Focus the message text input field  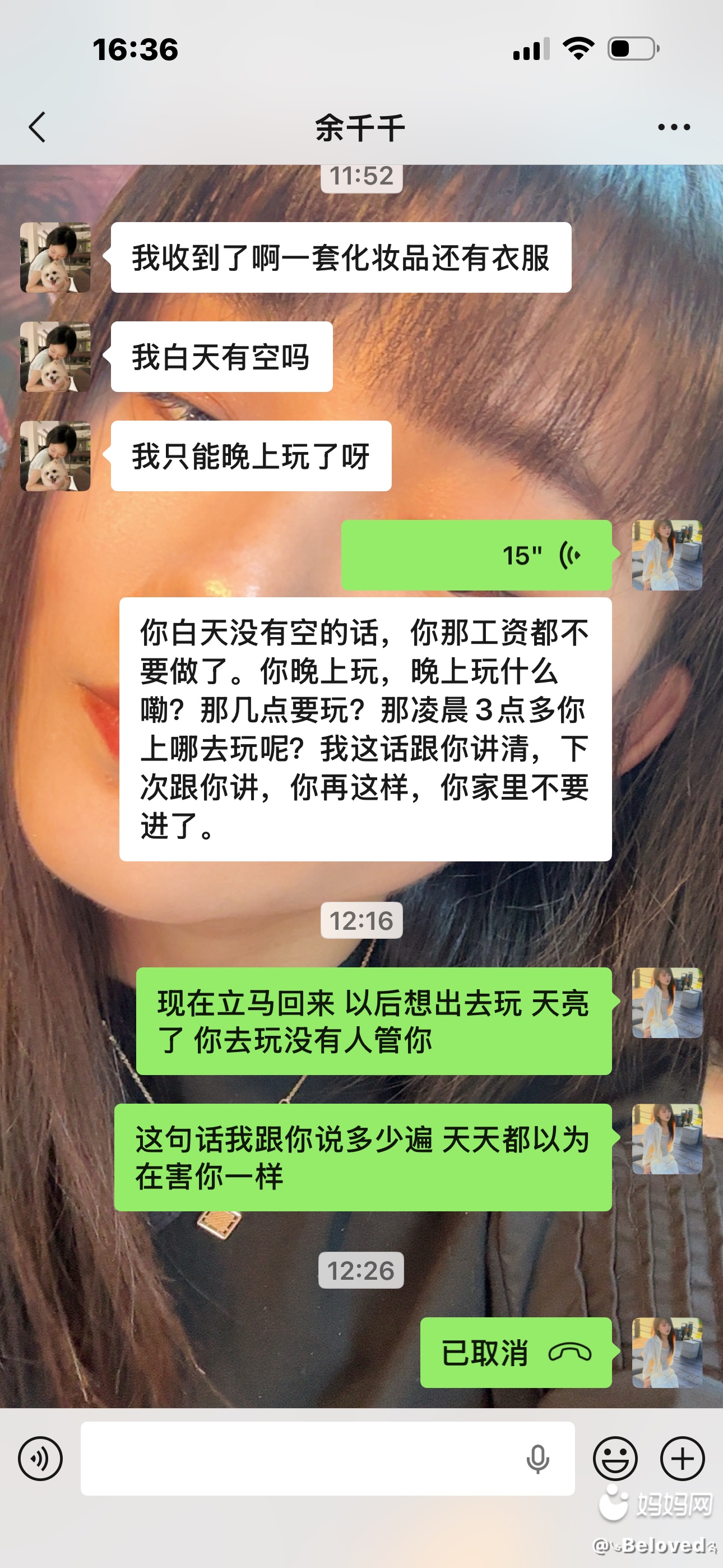pos(298,1459)
